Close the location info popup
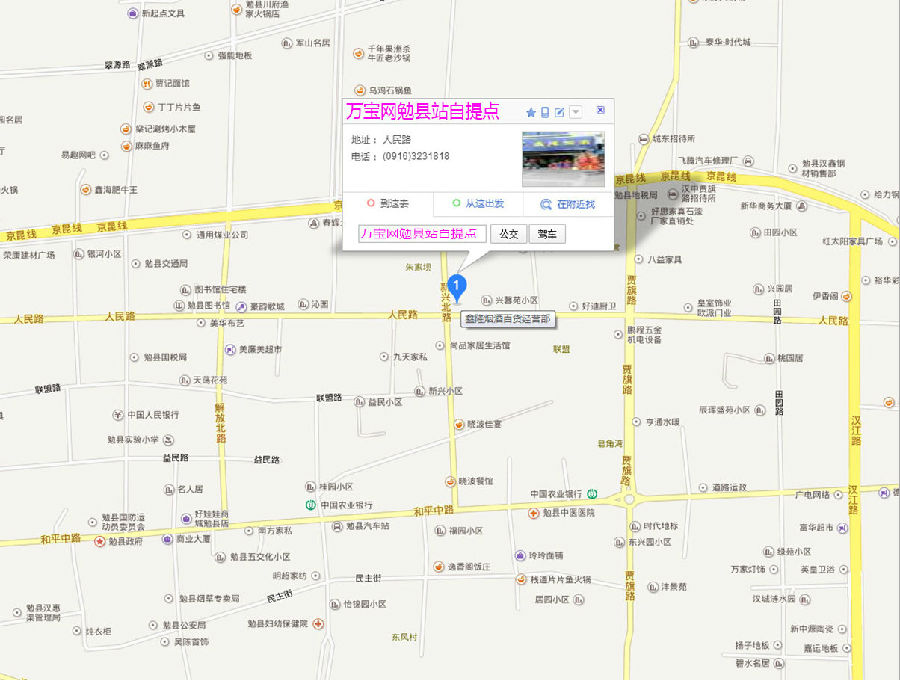 [x=600, y=110]
